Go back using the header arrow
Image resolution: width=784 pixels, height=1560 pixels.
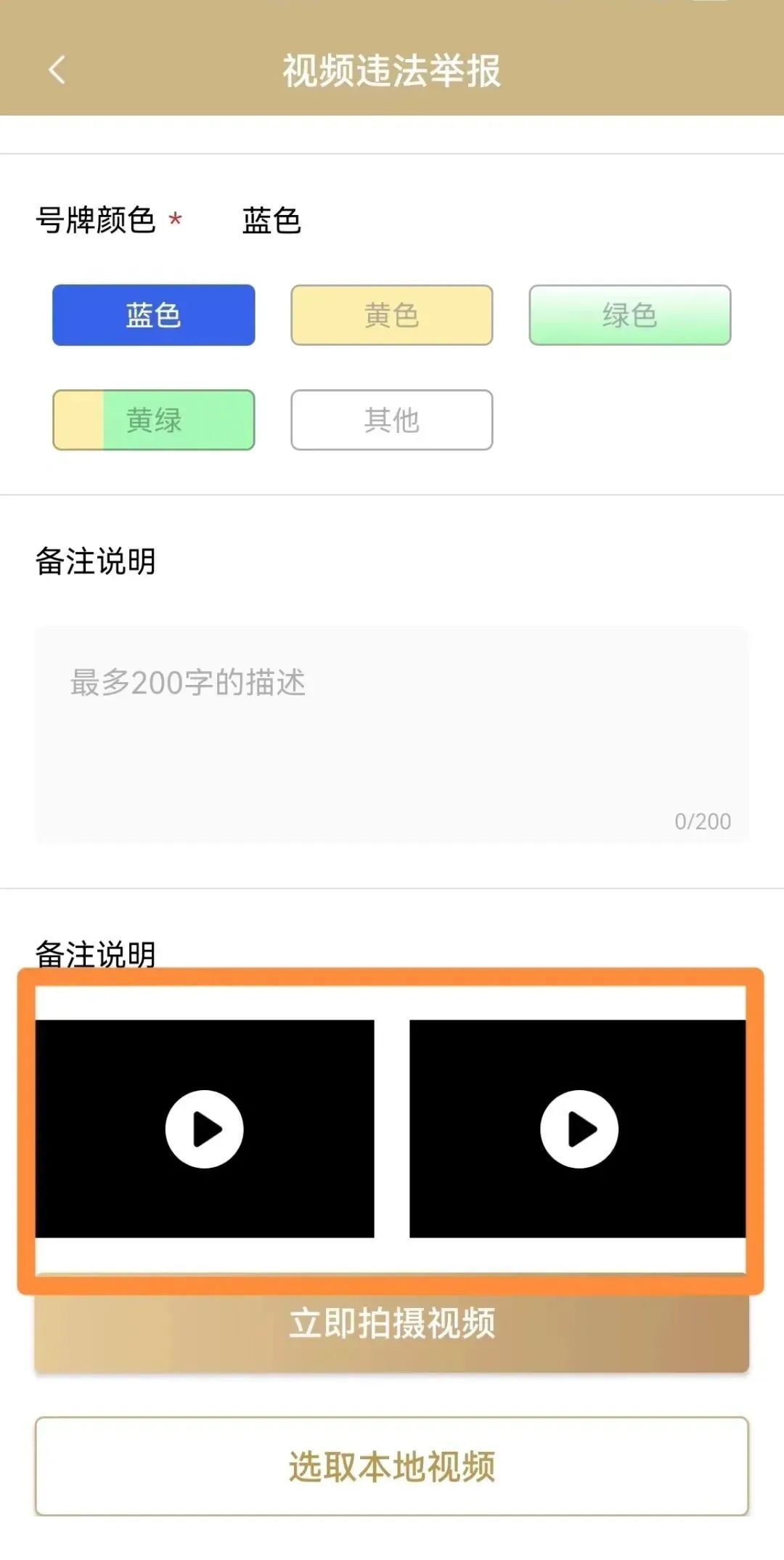tap(57, 70)
